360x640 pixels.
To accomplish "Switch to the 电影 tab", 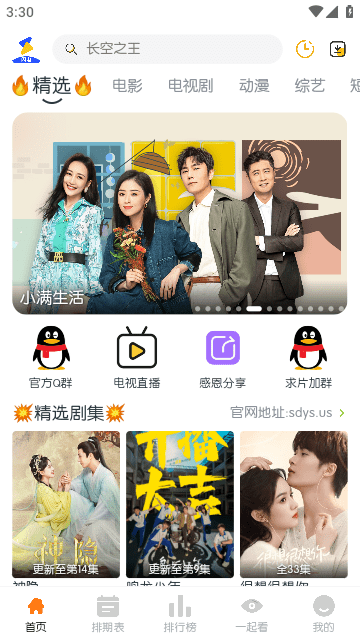I will pos(127,86).
